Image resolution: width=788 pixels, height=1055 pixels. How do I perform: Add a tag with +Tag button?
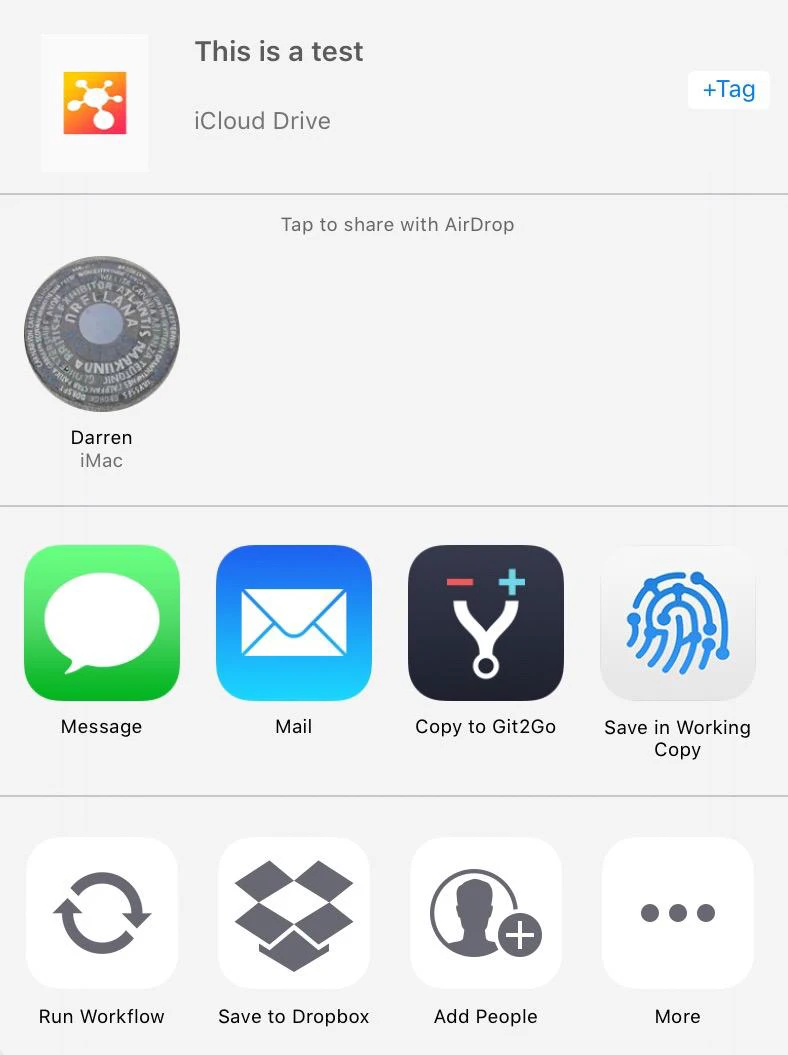tap(728, 90)
